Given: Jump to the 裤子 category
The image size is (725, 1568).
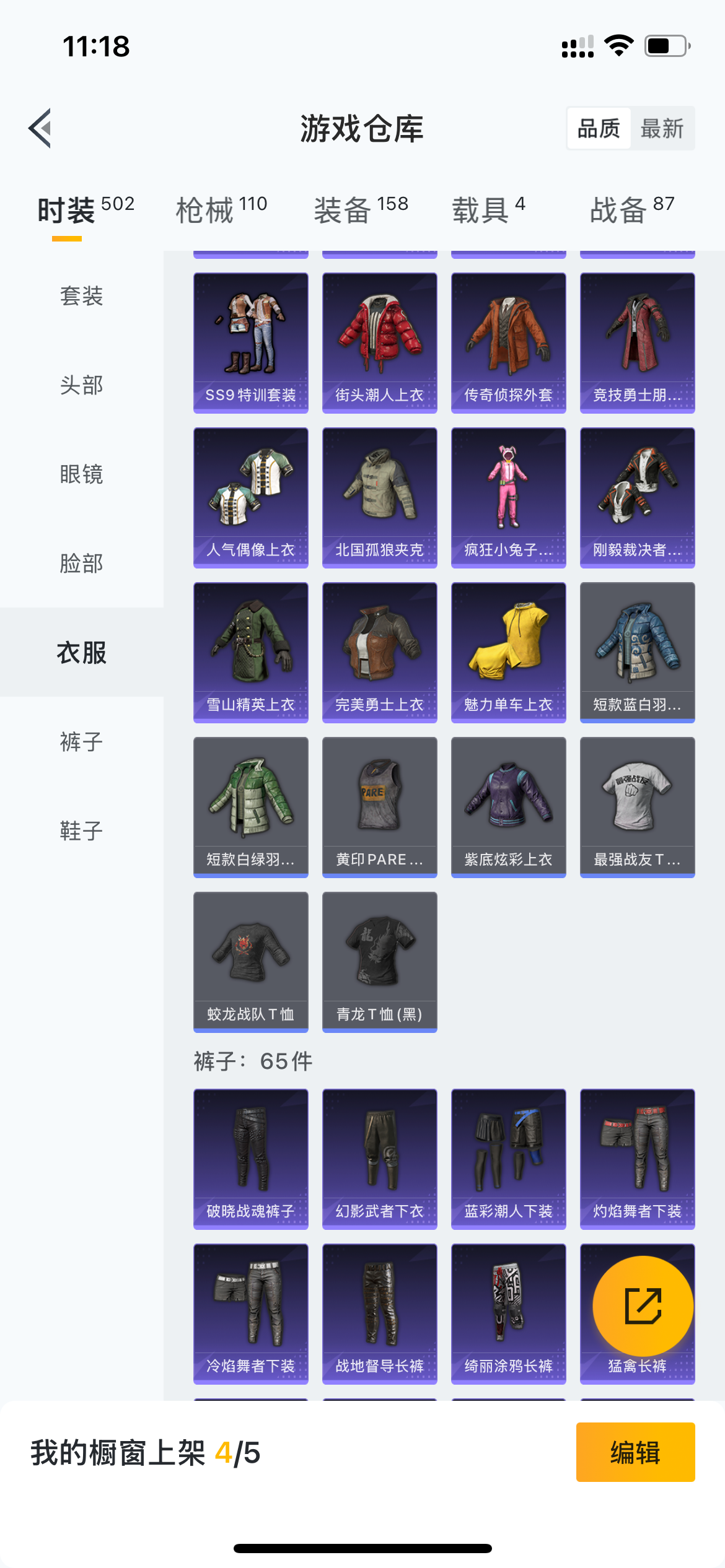Looking at the screenshot, I should [x=81, y=742].
